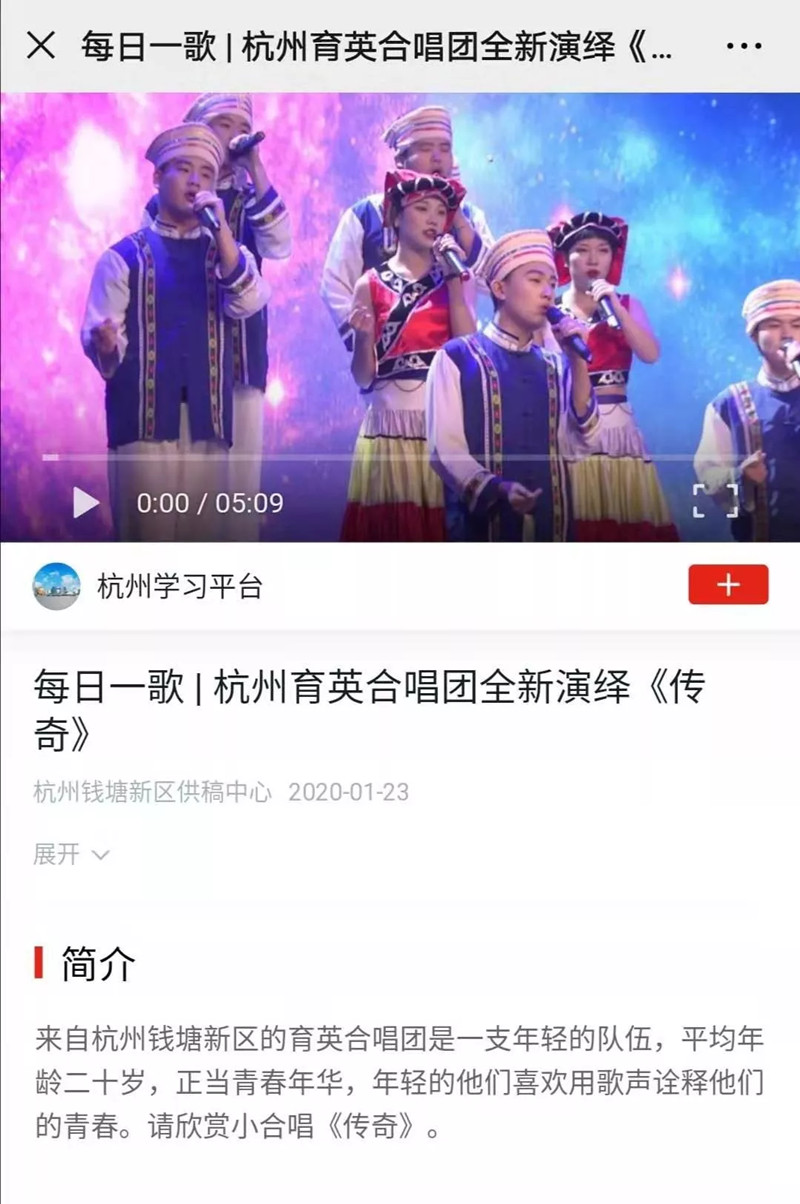Expand details with 展开
This screenshot has height=1204, width=800.
pyautogui.click(x=71, y=854)
